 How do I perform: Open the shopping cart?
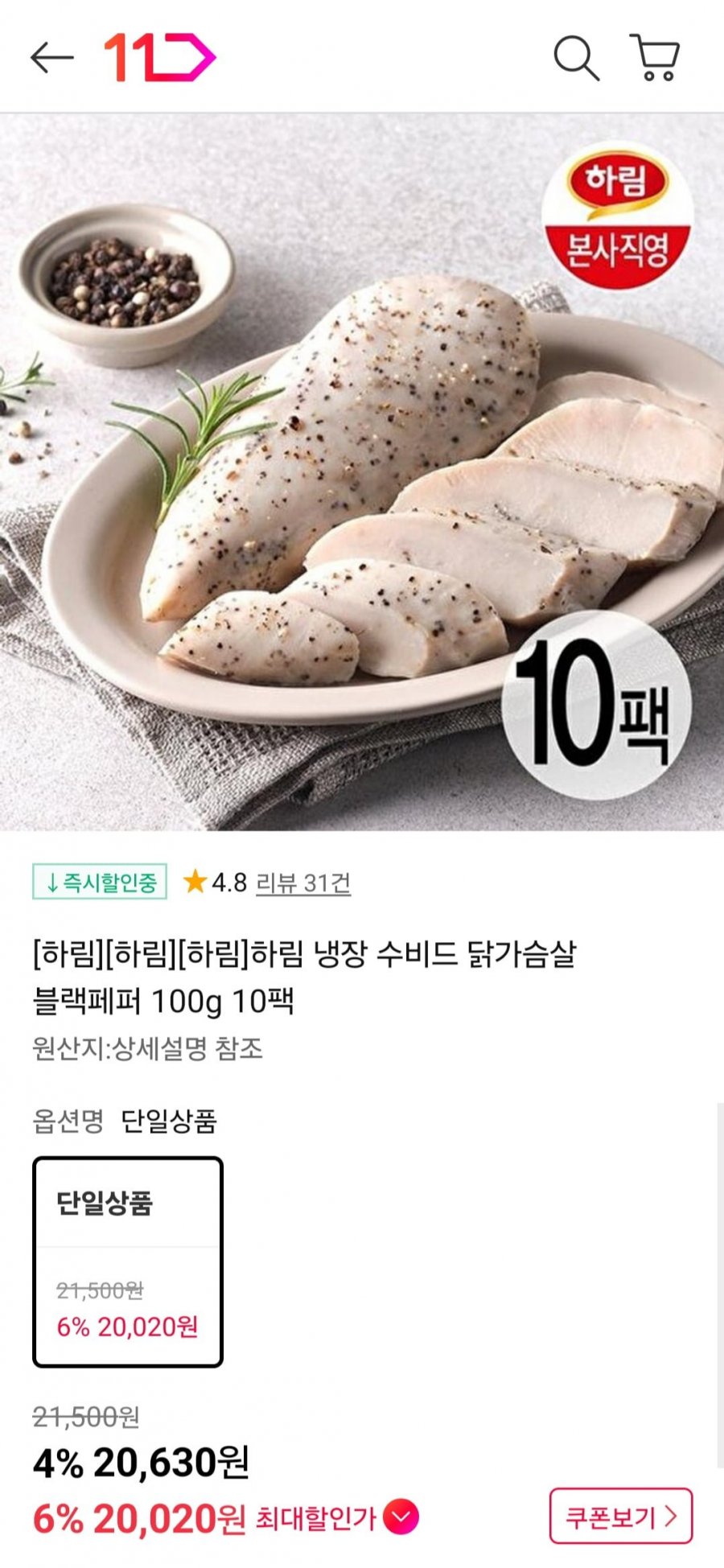click(656, 57)
